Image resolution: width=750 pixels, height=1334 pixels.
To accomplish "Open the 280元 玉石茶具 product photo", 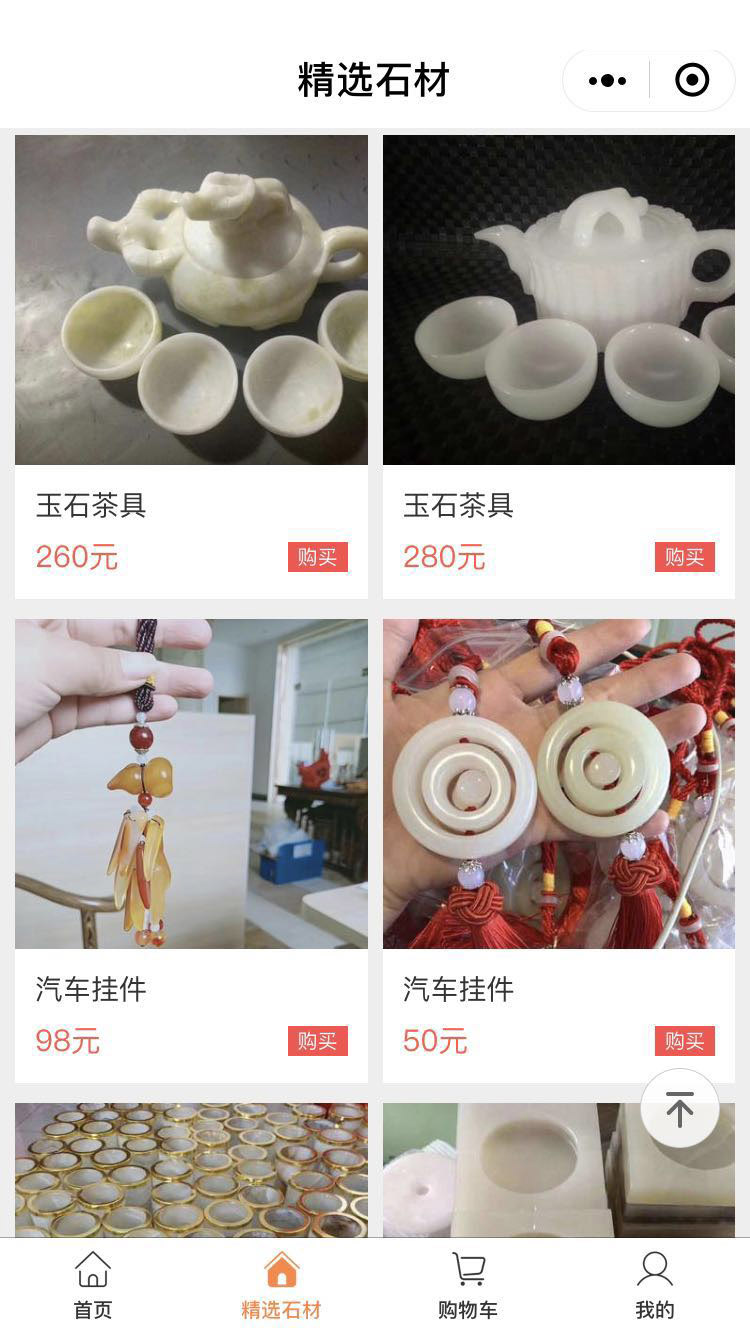I will (558, 300).
